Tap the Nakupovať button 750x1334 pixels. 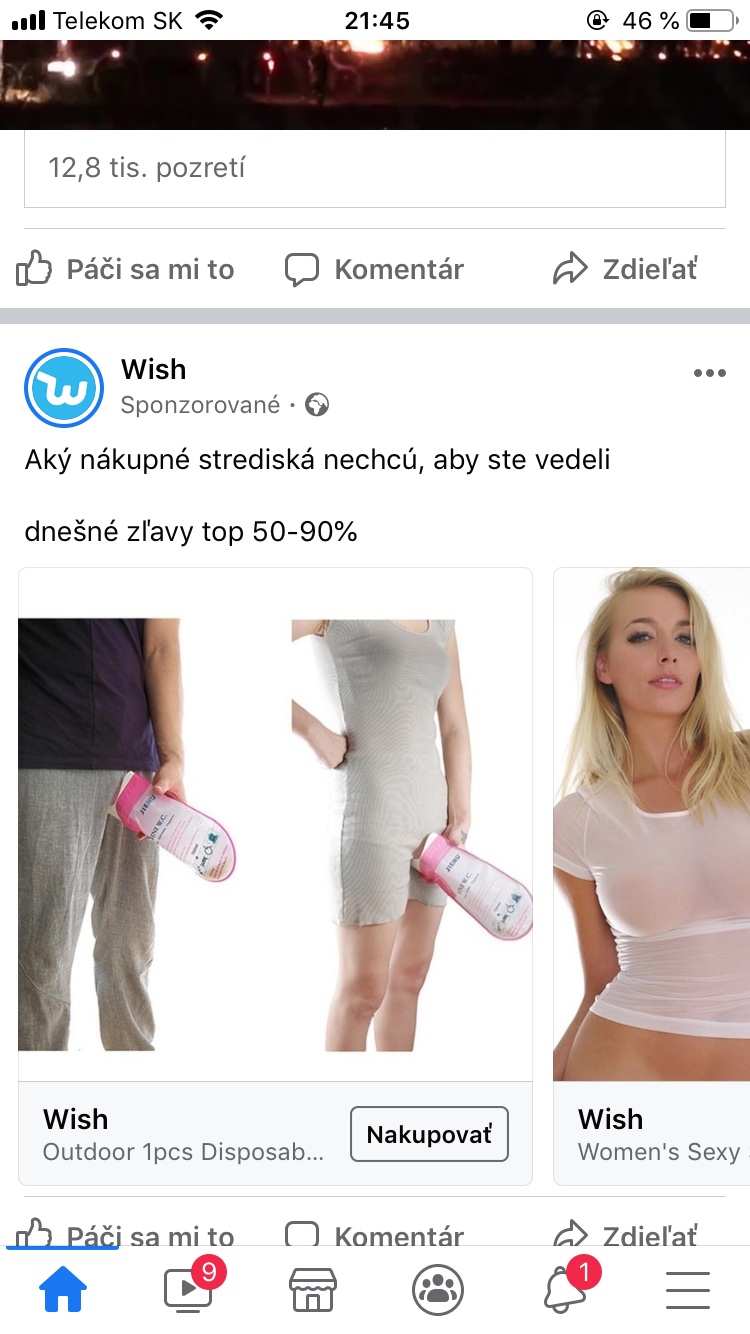[x=429, y=1134]
